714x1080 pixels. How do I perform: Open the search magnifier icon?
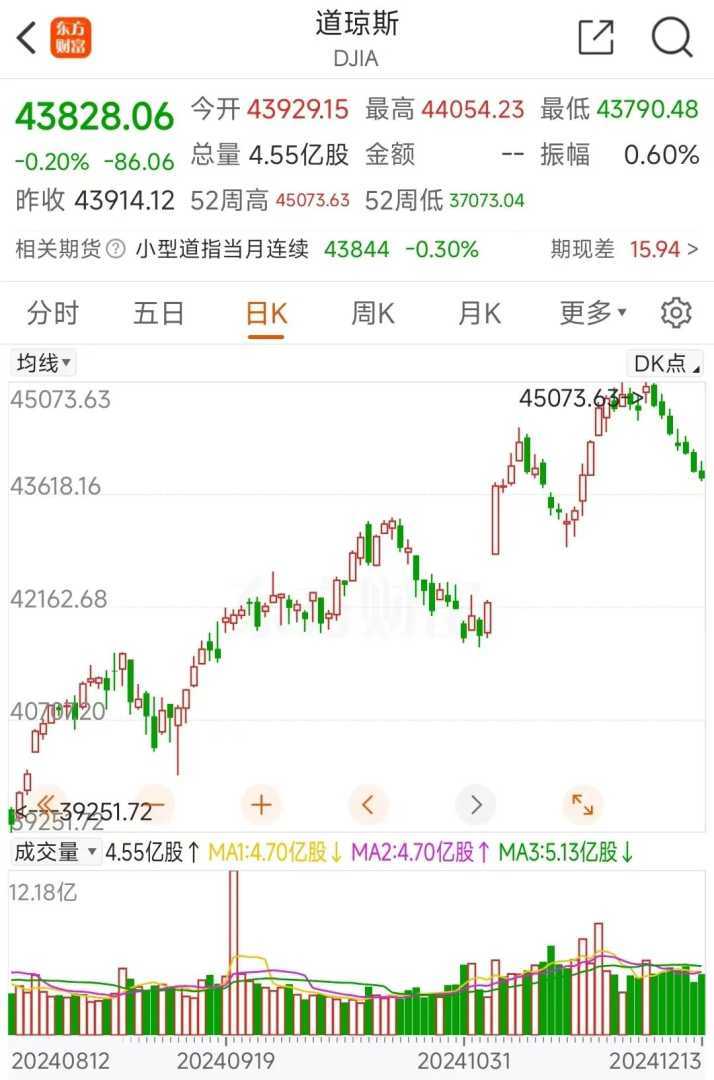tap(672, 38)
